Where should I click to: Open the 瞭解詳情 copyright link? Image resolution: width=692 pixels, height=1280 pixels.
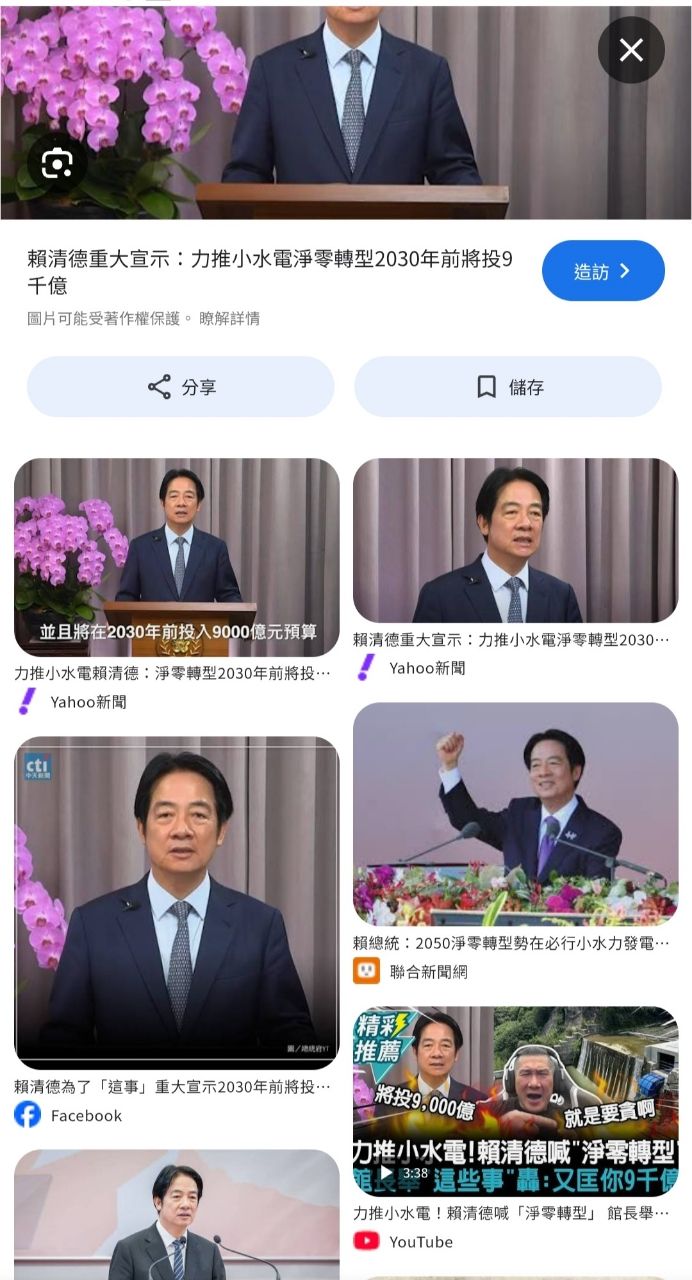point(229,318)
